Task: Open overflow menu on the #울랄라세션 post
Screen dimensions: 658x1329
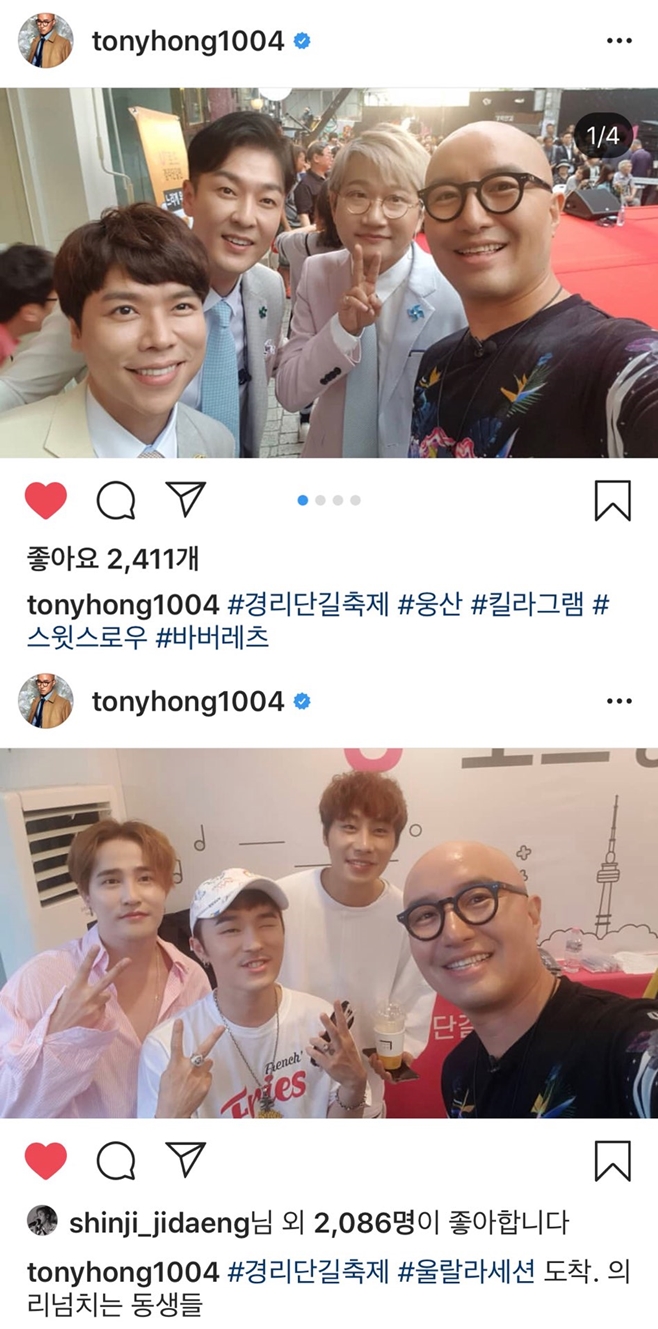Action: click(x=619, y=701)
